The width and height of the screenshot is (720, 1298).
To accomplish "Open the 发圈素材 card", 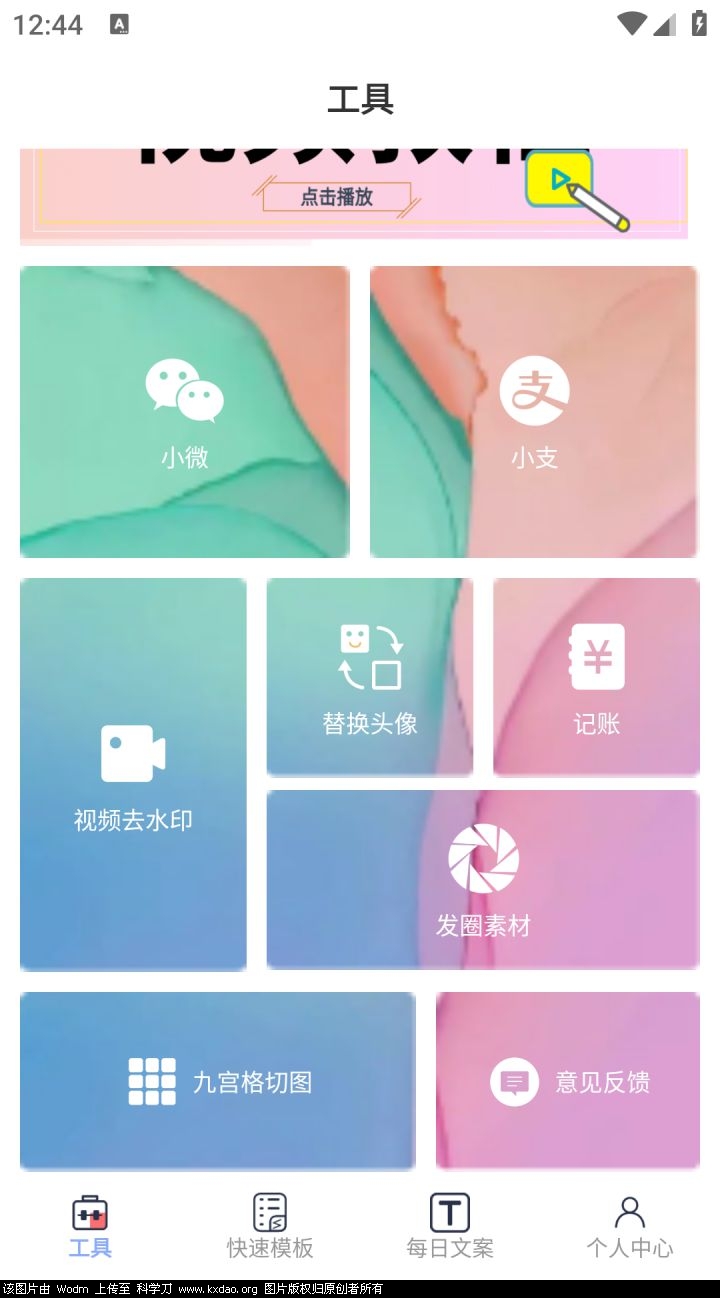I will pyautogui.click(x=483, y=879).
